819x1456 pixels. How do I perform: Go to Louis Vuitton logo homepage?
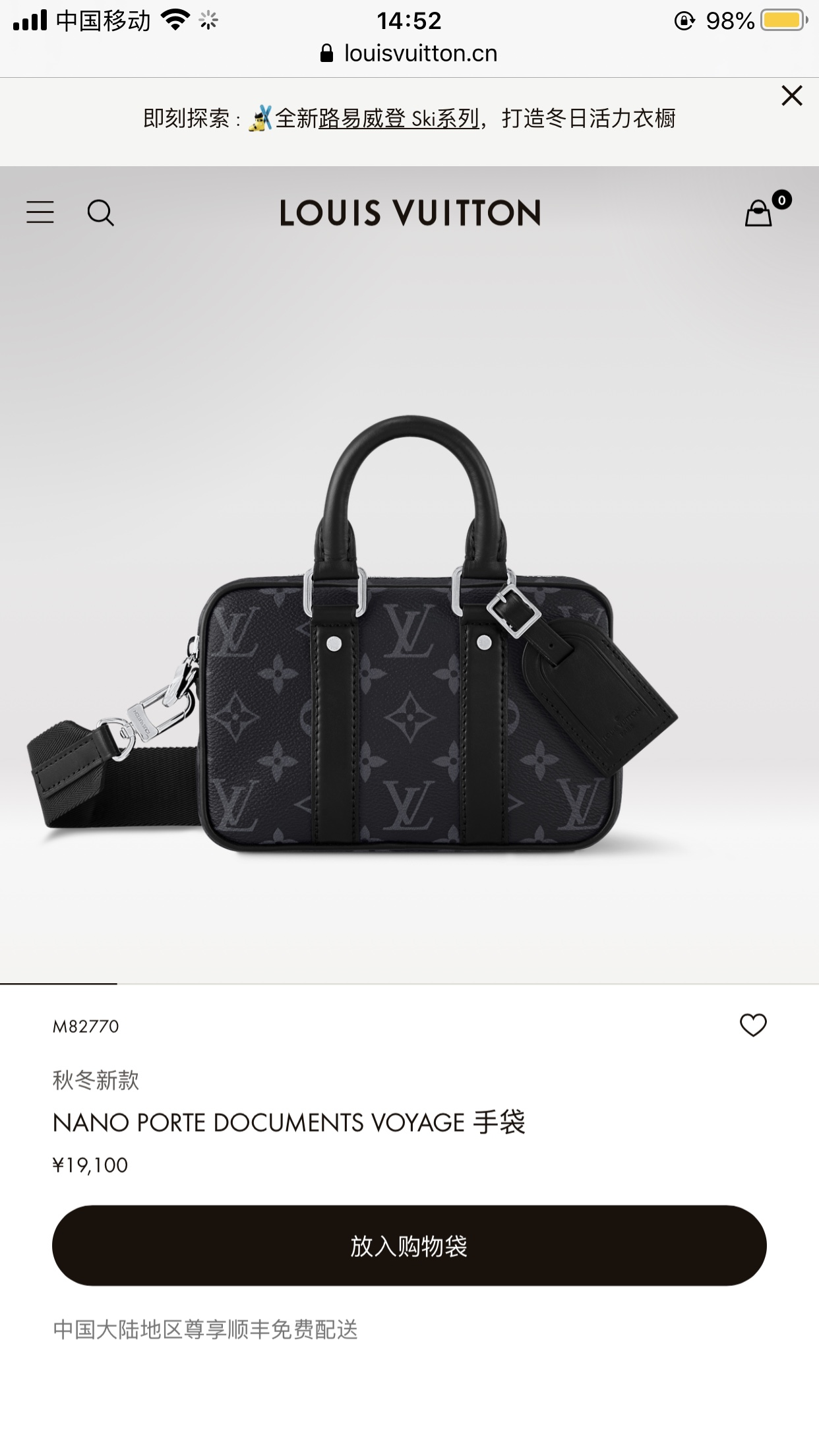click(409, 213)
